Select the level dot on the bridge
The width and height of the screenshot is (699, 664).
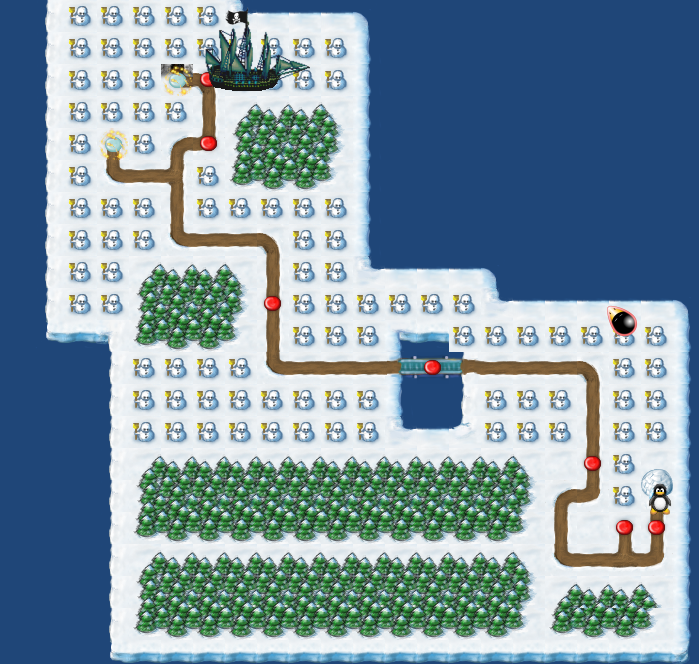pos(432,367)
